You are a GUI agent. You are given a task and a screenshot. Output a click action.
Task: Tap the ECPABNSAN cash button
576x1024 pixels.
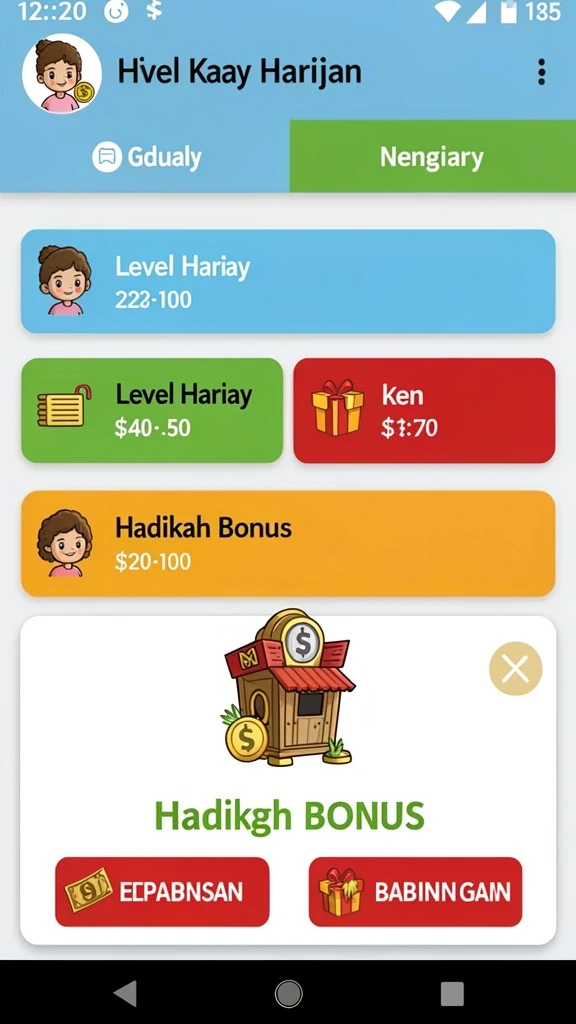[x=162, y=891]
